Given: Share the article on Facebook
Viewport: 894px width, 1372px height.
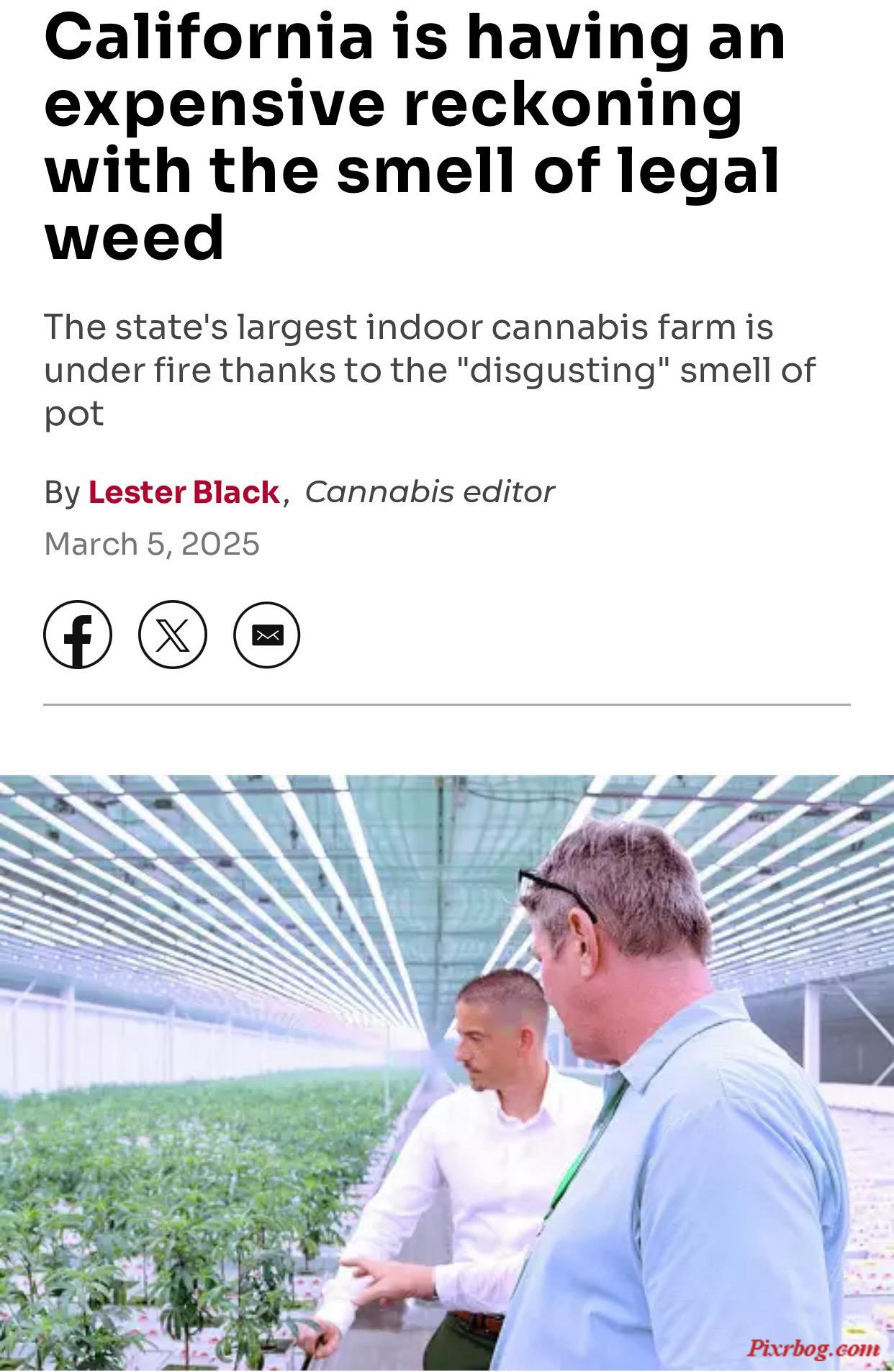Looking at the screenshot, I should point(78,635).
